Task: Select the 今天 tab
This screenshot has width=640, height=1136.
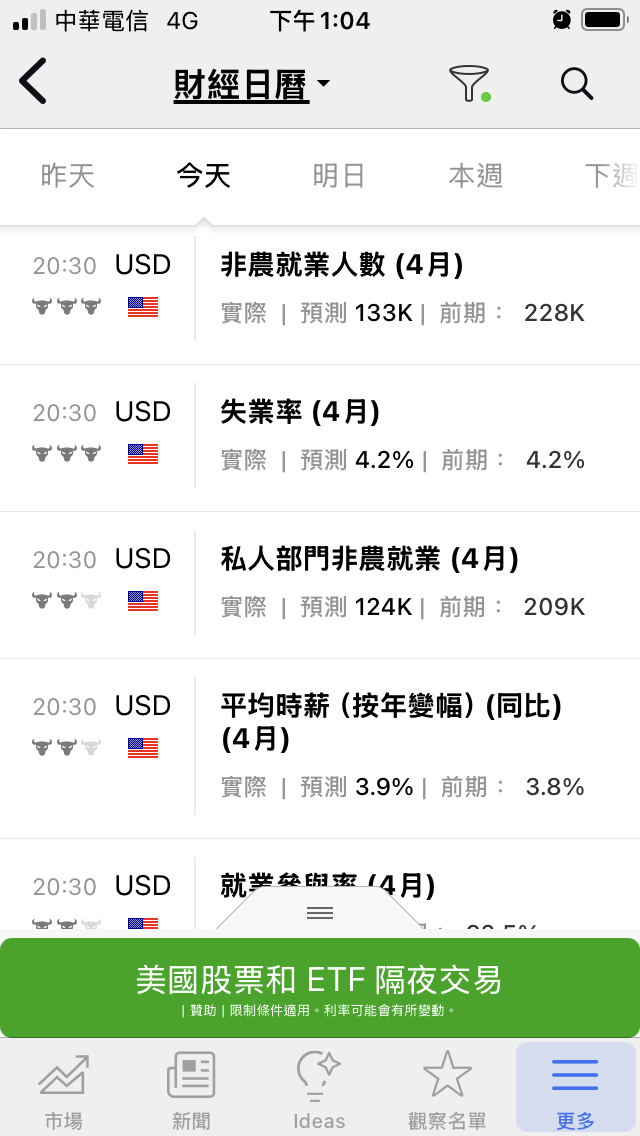Action: (204, 177)
